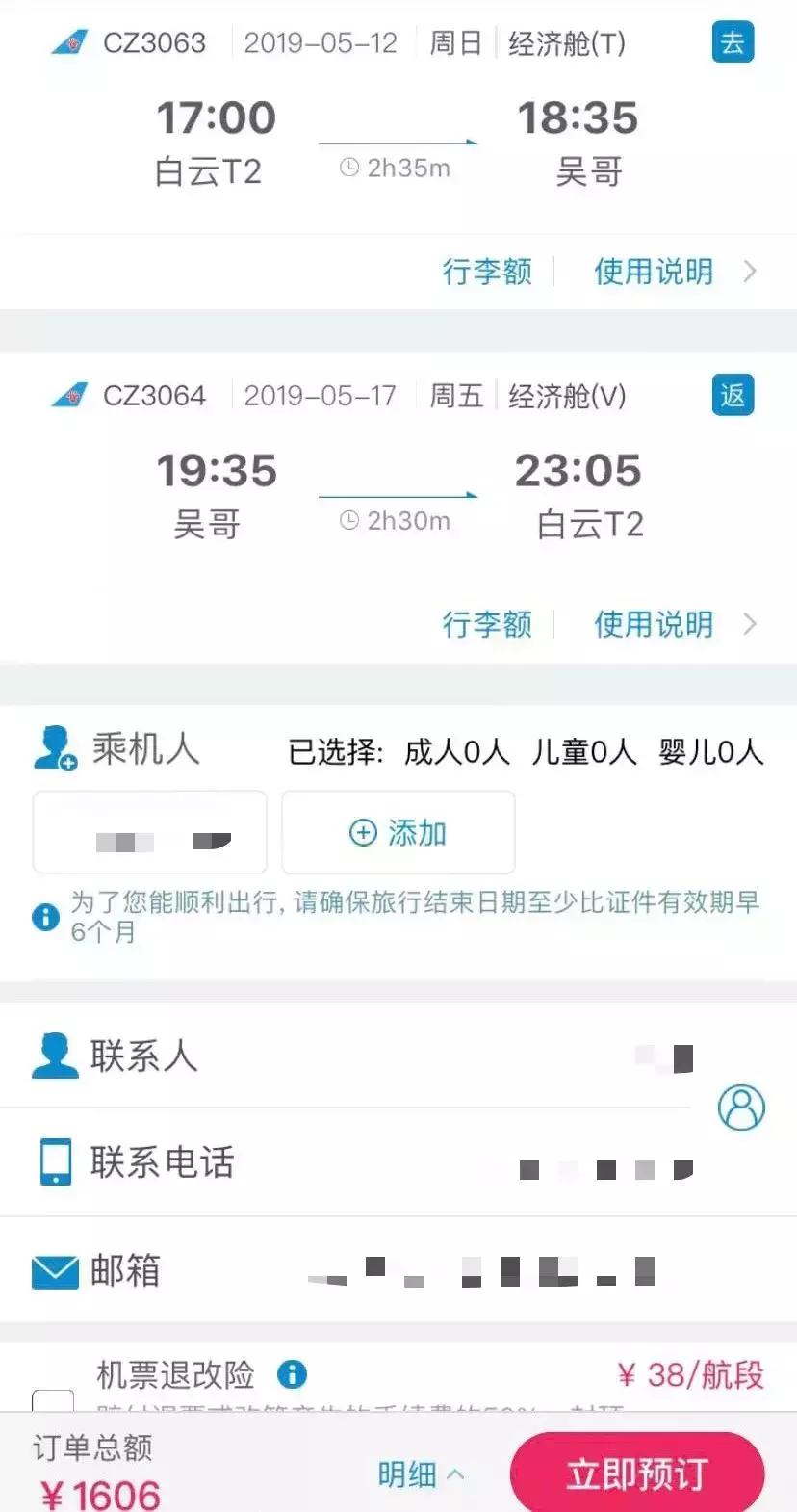This screenshot has height=1512, width=797.
Task: Click the envelope icon beside 邮箱
Action: (55, 1271)
